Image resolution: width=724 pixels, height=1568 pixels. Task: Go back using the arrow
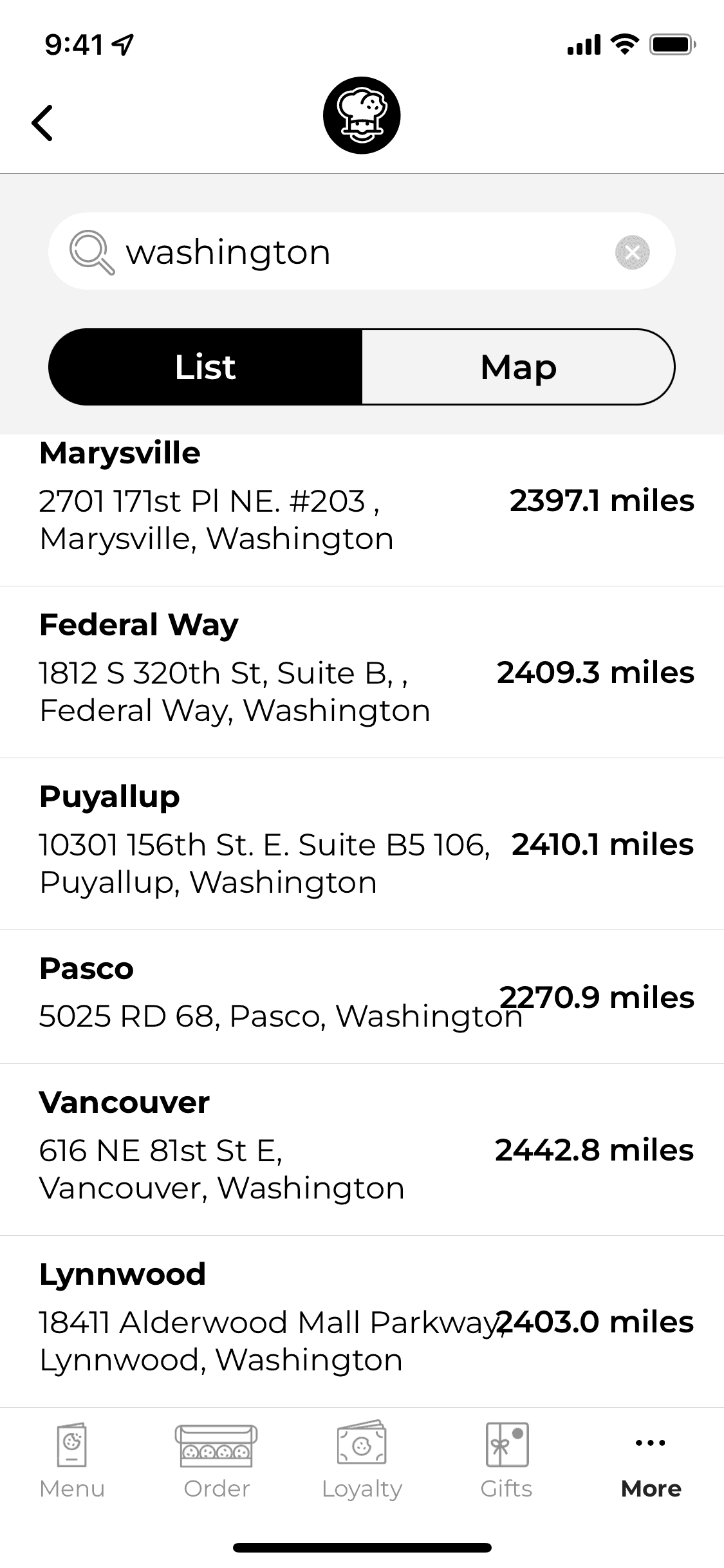(x=42, y=122)
